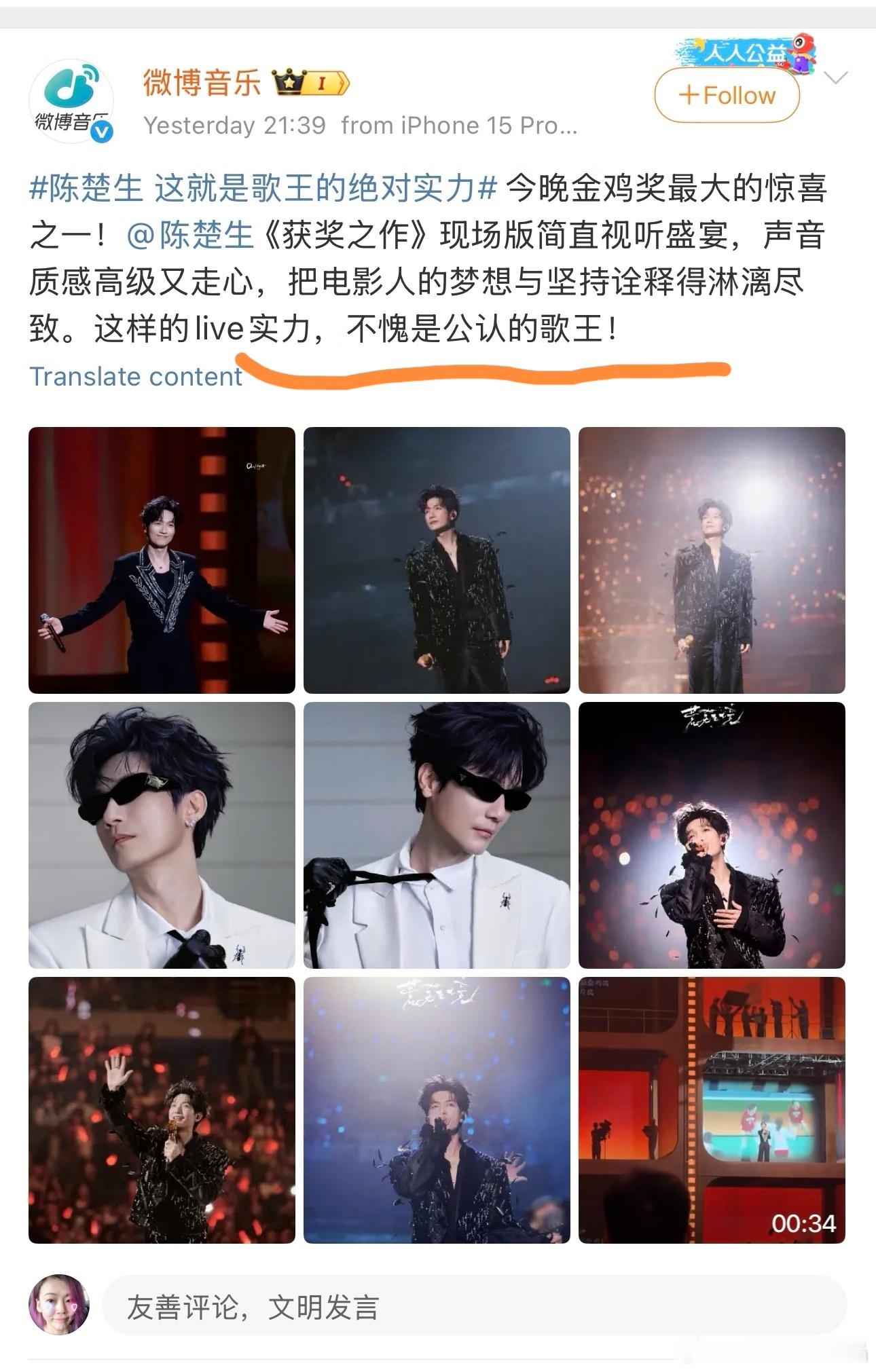
Task: Open the @陈楚生 mention
Action: coord(189,234)
